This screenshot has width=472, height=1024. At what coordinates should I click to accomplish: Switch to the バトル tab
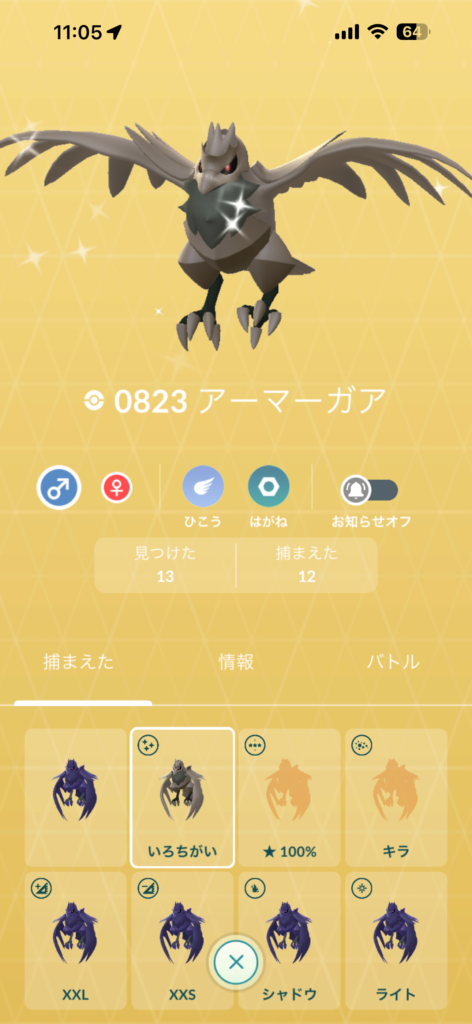393,662
